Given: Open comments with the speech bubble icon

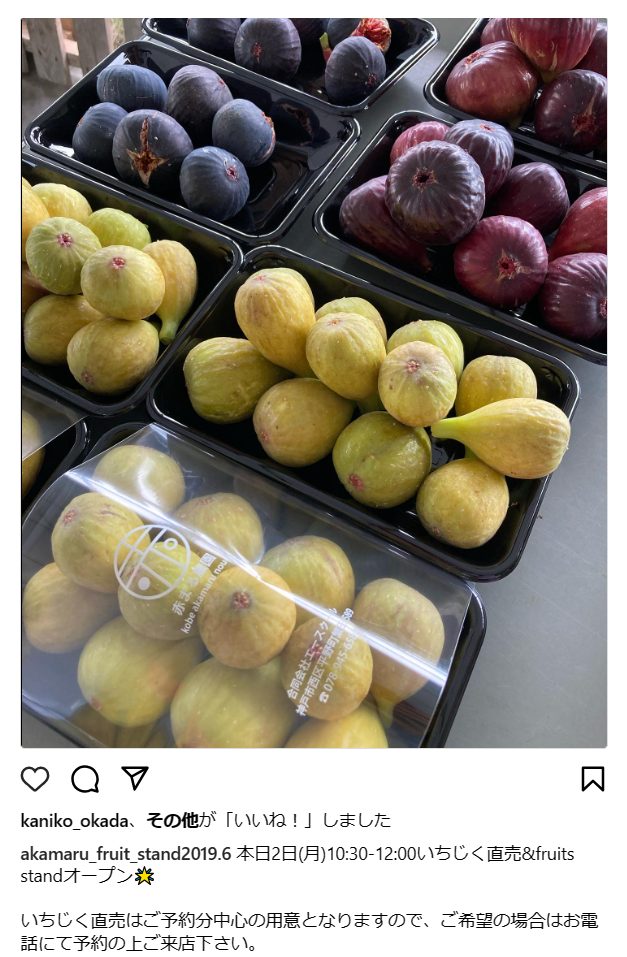Looking at the screenshot, I should click(x=85, y=779).
